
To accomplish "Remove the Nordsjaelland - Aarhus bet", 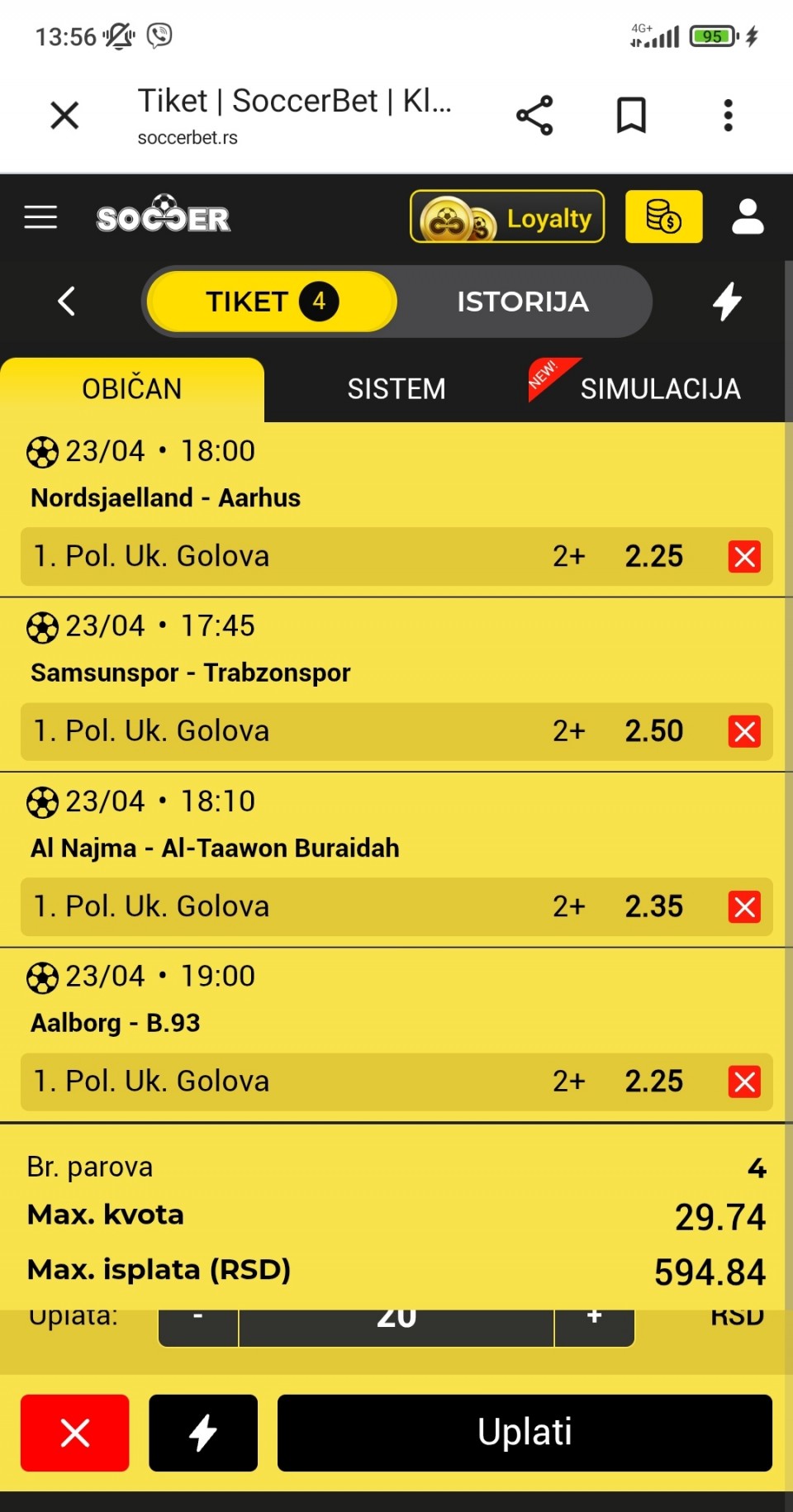I will coord(744,557).
